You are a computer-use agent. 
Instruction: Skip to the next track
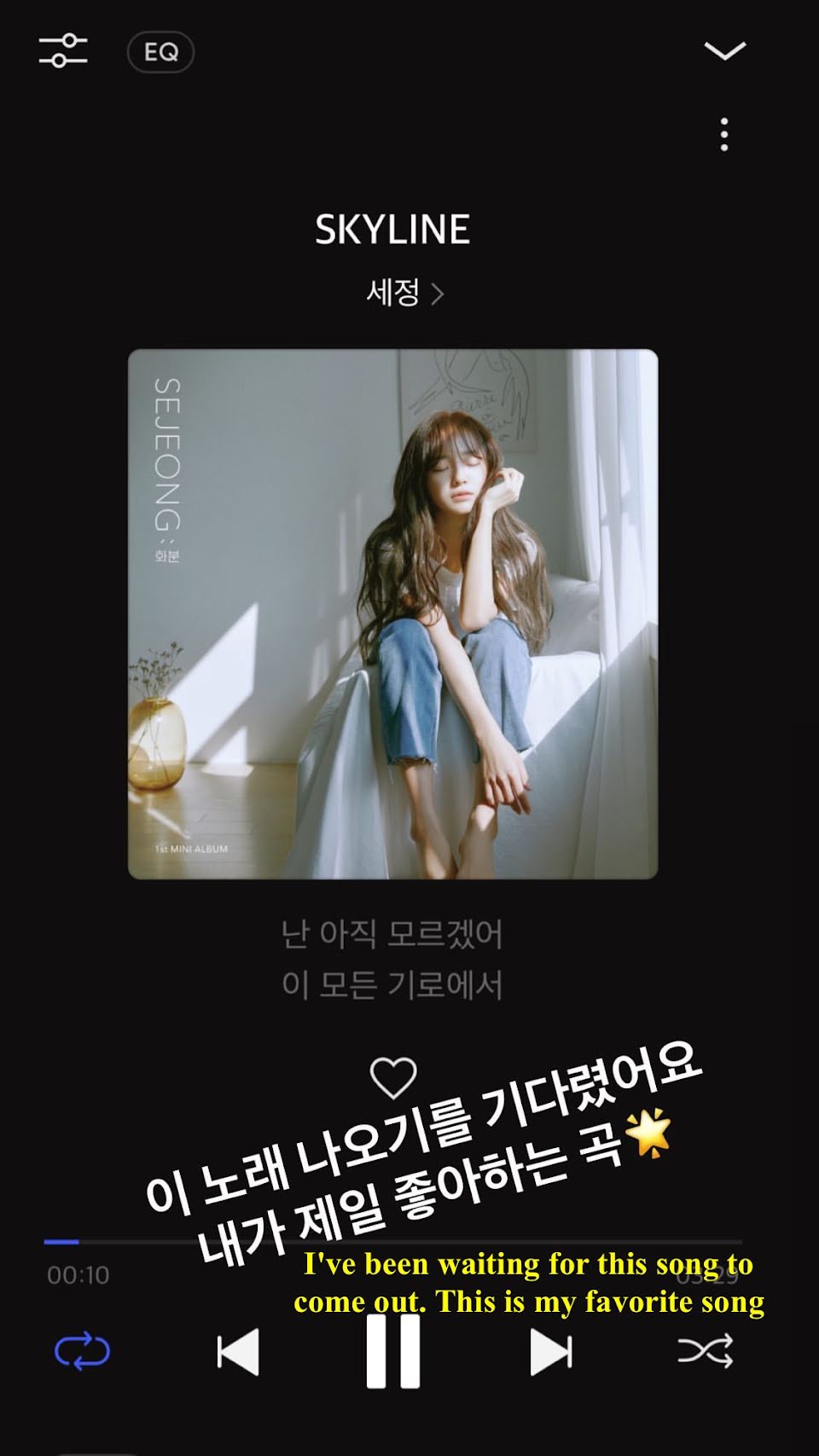(x=550, y=1352)
